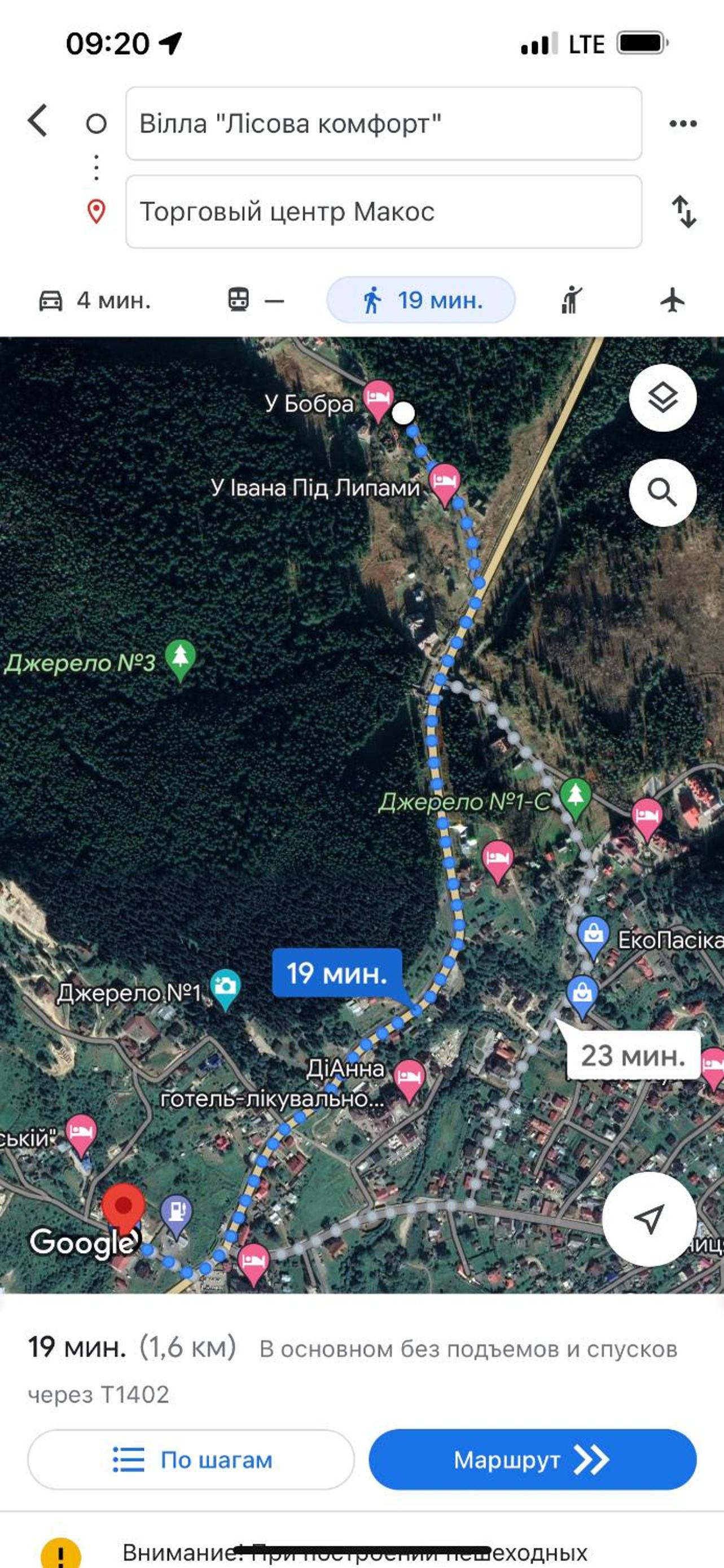Switch to ride-hailing mode
This screenshot has height=1568, width=724.
tap(571, 300)
